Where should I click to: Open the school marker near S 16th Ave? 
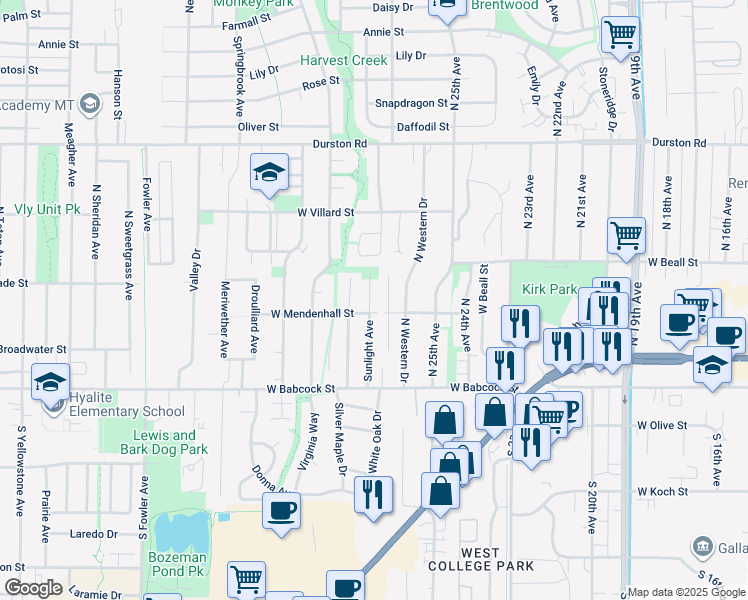coord(711,369)
